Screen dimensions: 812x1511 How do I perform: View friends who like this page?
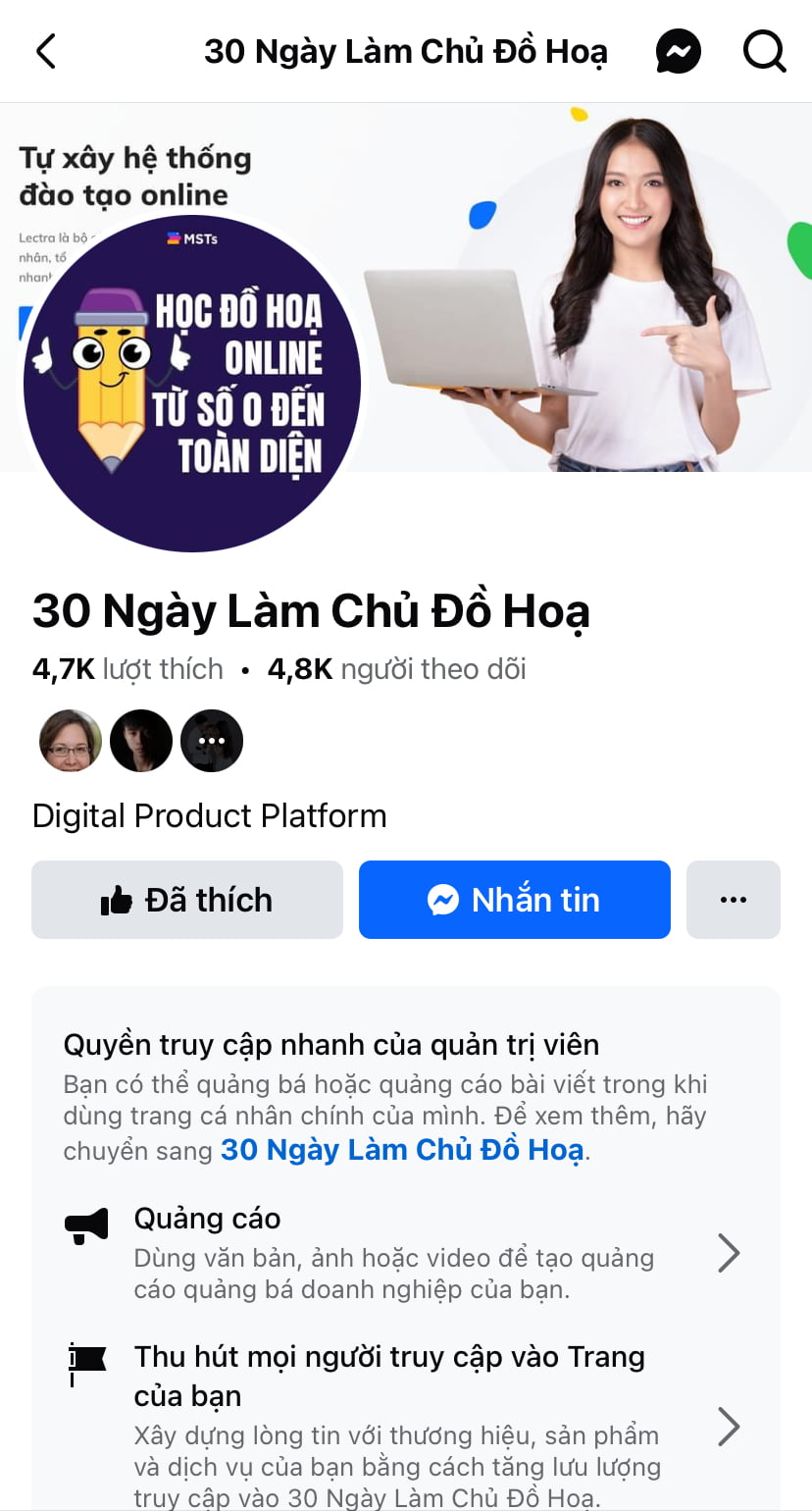(141, 741)
